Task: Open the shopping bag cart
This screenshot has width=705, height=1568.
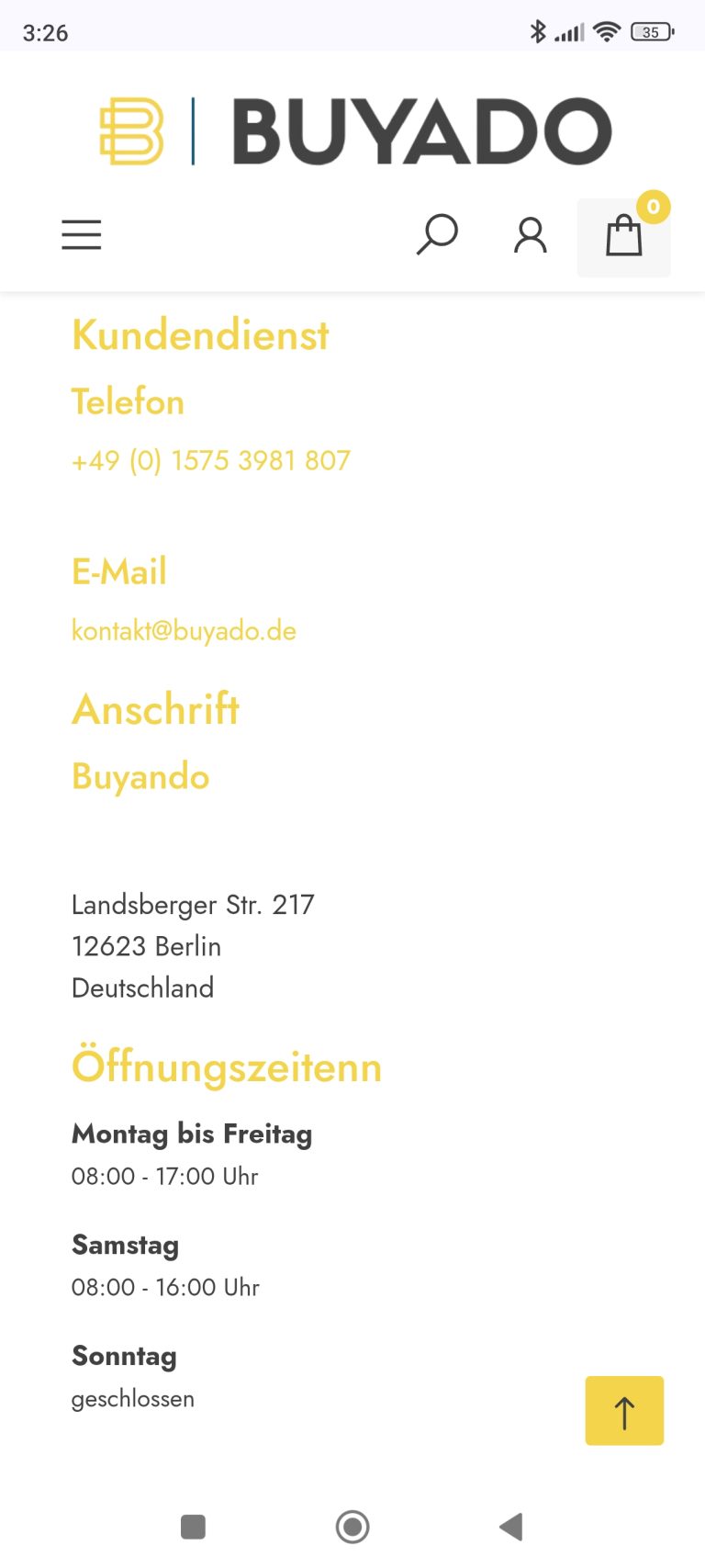Action: point(624,237)
